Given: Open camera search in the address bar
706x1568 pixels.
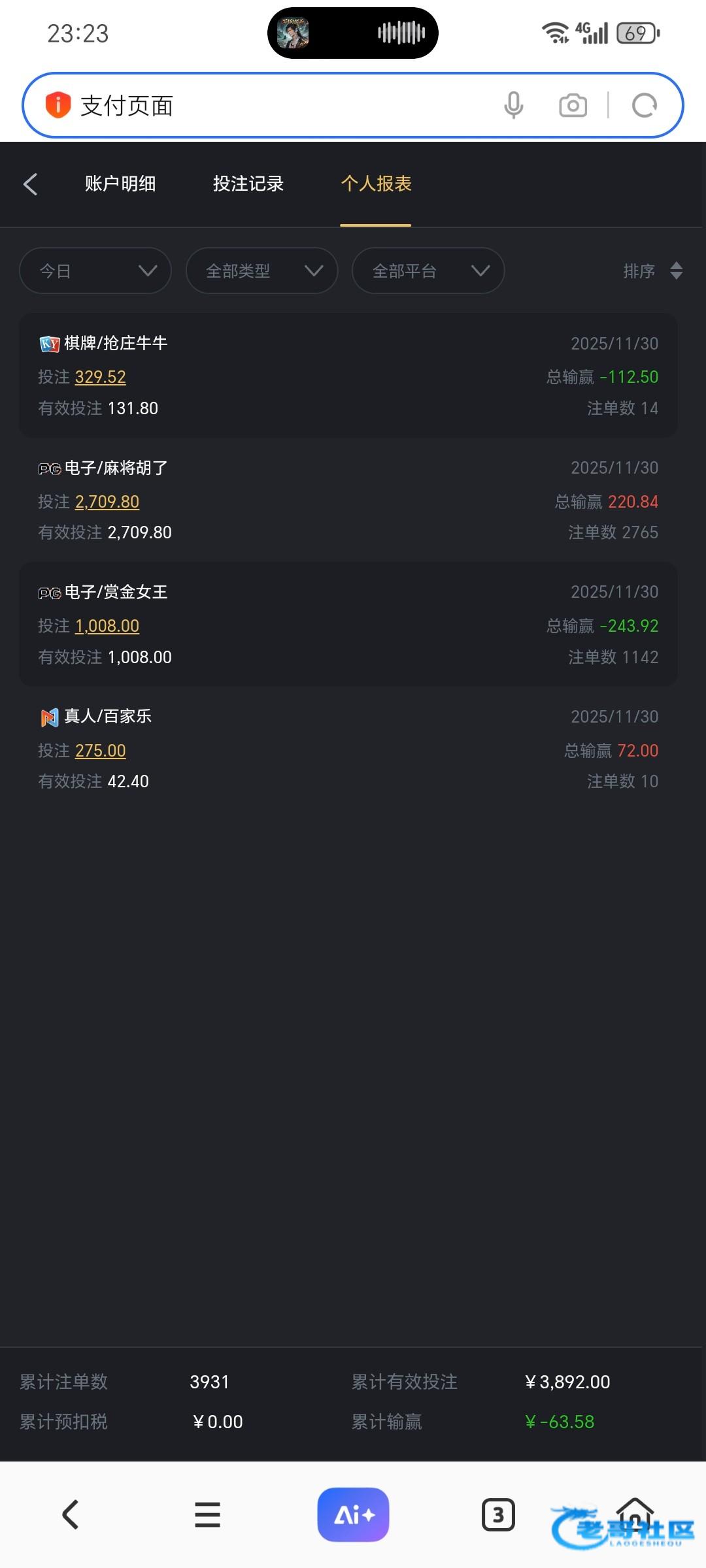Looking at the screenshot, I should point(573,106).
